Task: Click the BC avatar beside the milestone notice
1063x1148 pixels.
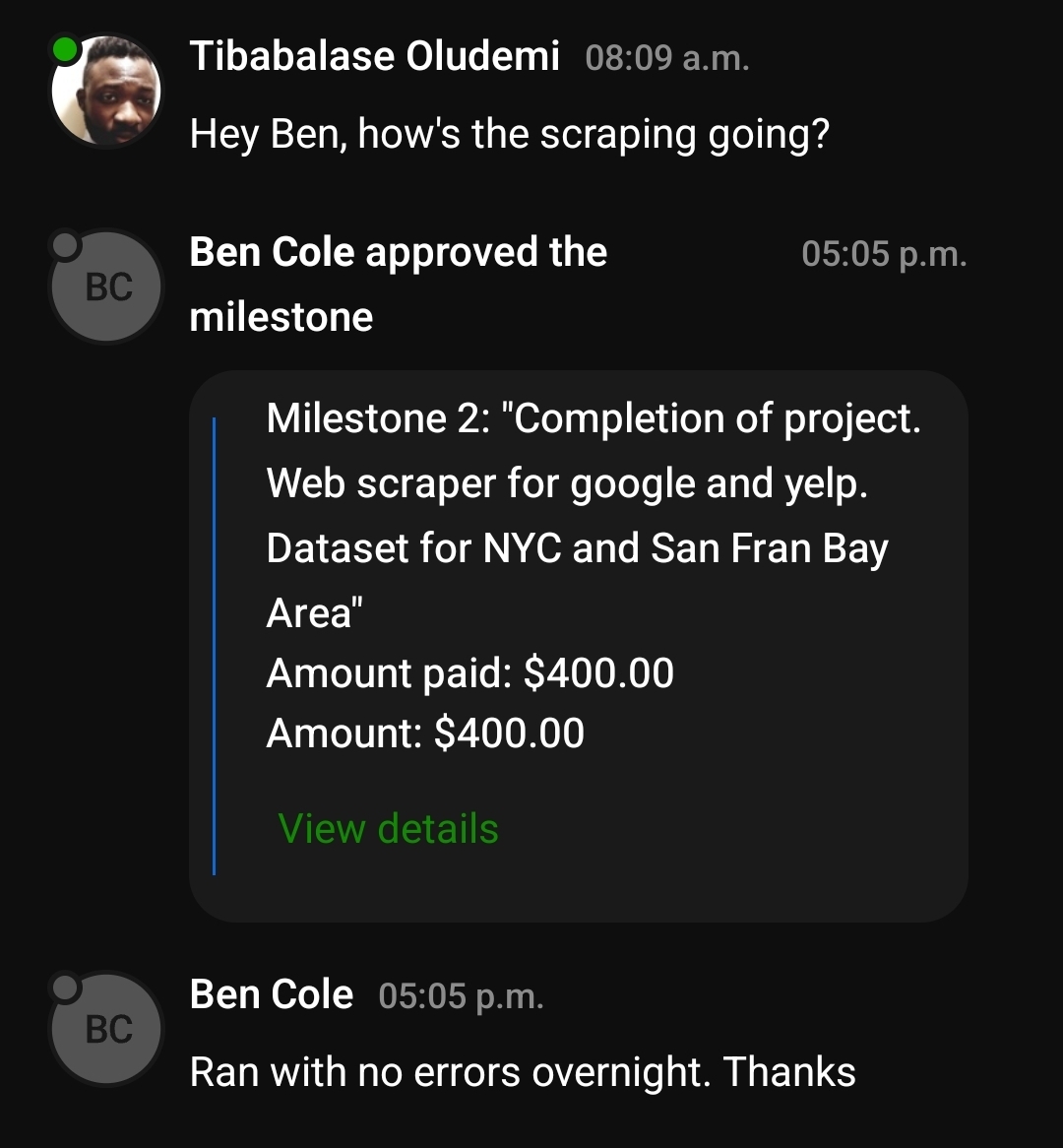Action: pos(105,287)
